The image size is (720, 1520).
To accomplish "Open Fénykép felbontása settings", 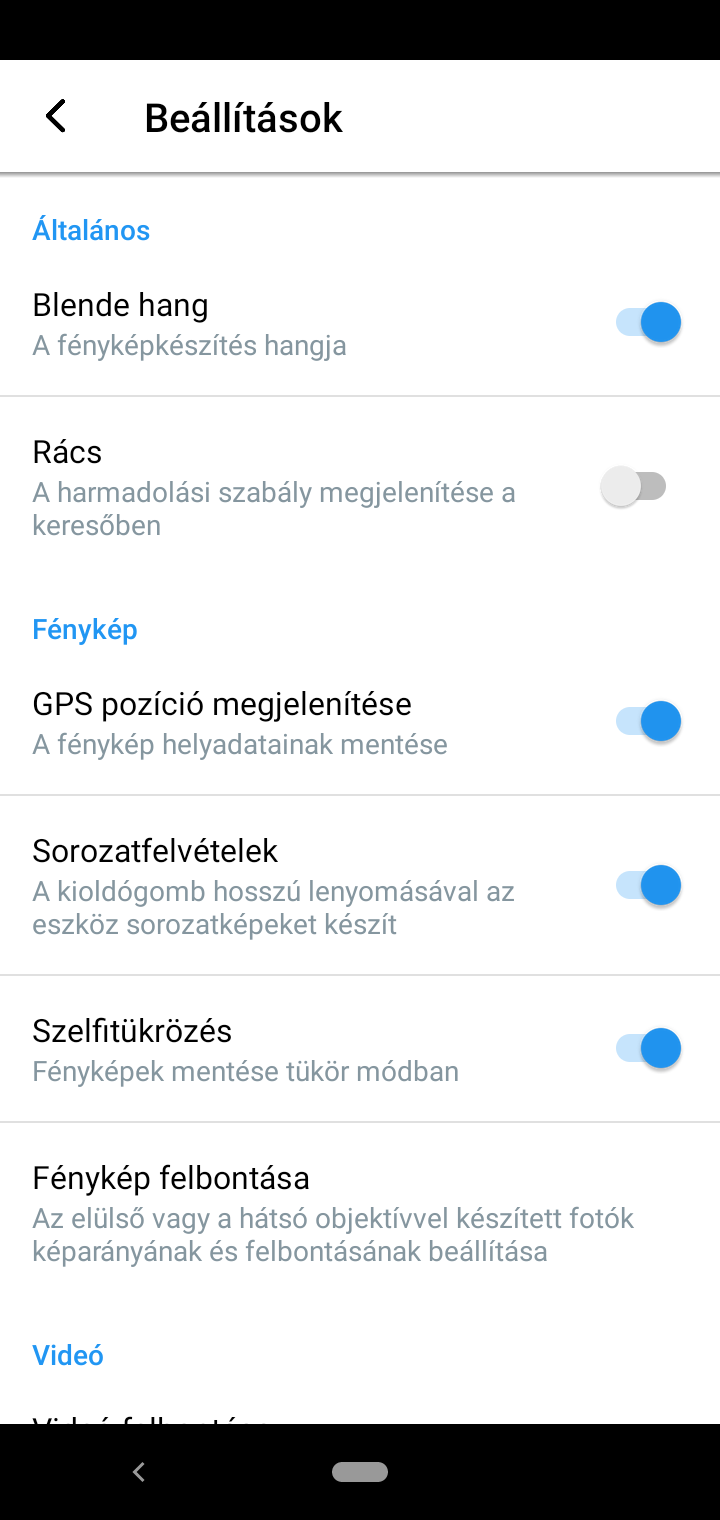I will pos(360,1213).
